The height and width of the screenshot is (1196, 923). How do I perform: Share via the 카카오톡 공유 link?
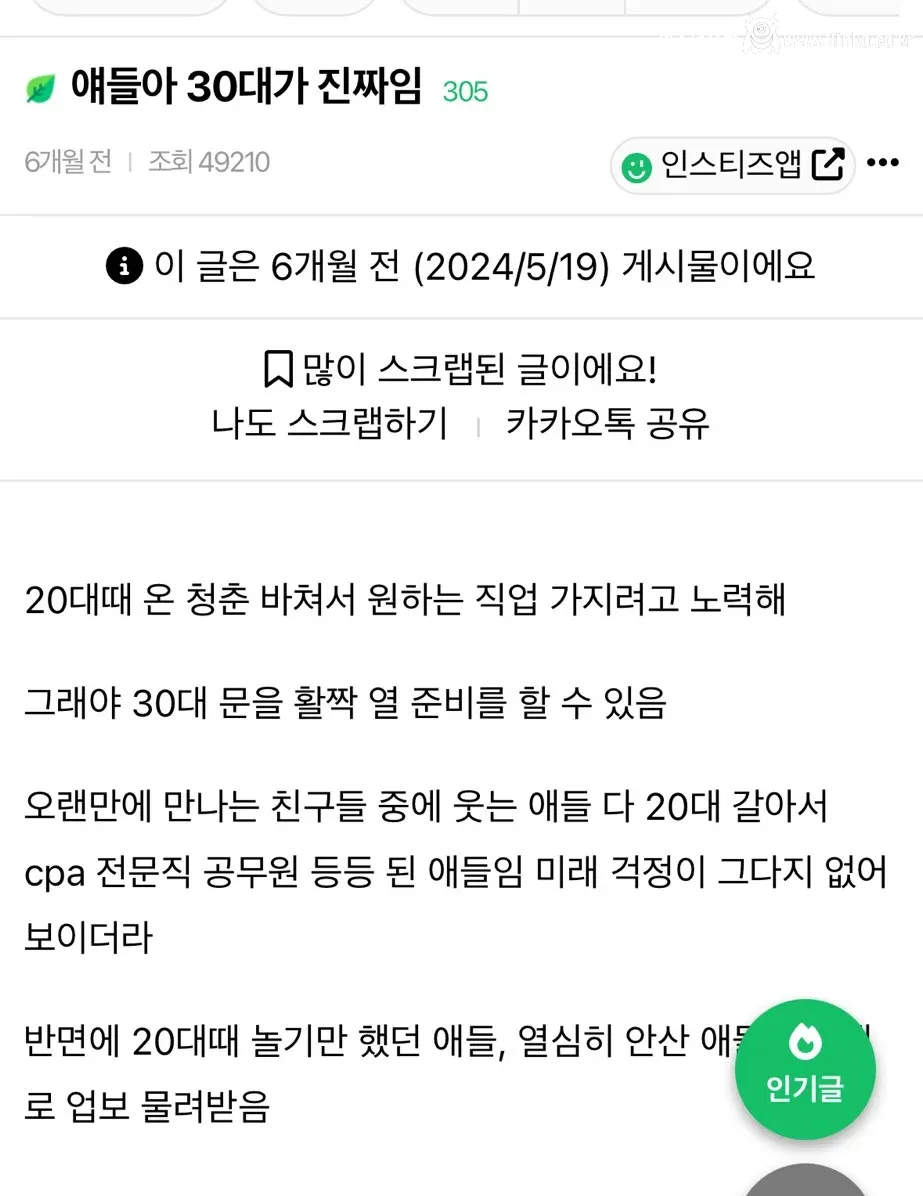tap(607, 423)
